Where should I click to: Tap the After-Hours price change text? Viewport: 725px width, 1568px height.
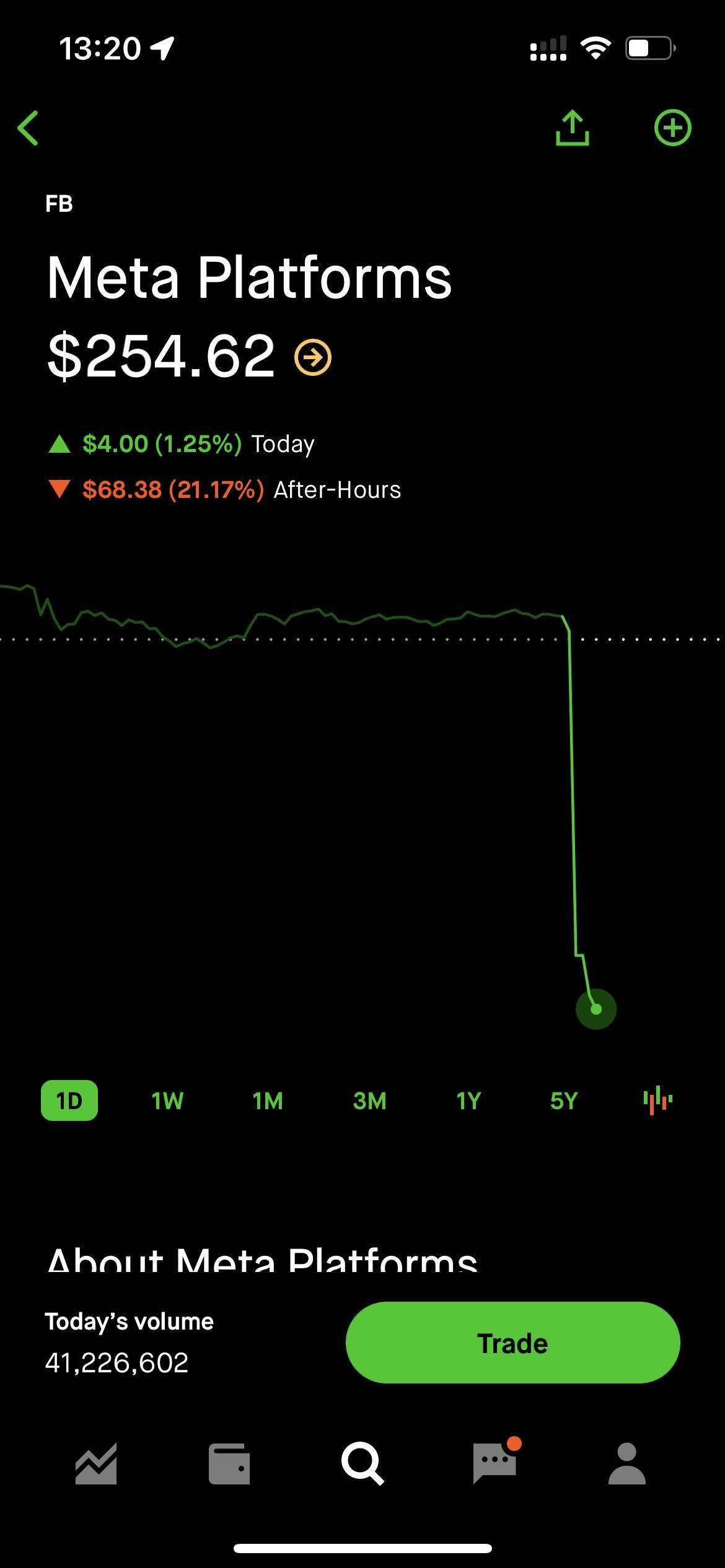click(x=226, y=489)
